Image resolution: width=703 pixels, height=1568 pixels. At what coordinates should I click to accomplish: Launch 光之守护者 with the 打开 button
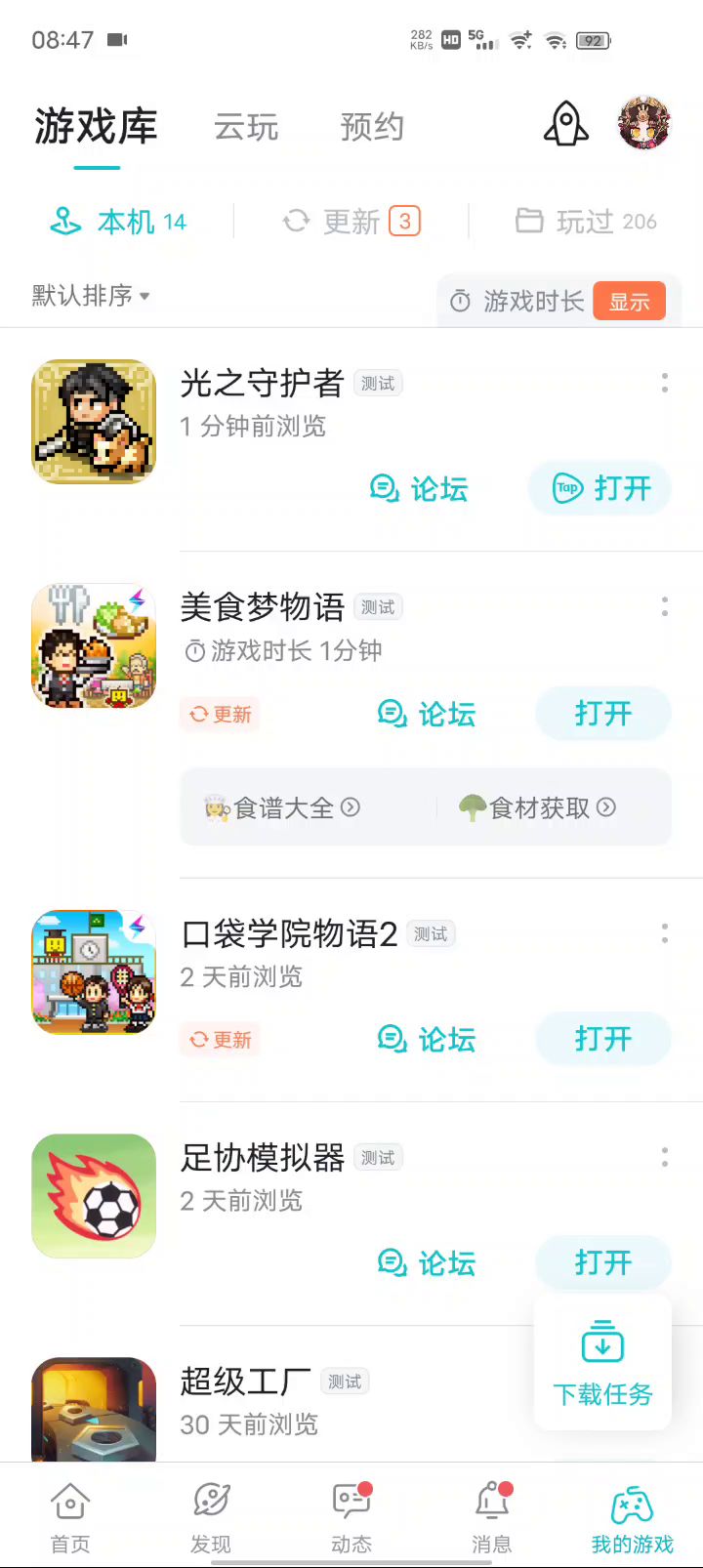(601, 488)
